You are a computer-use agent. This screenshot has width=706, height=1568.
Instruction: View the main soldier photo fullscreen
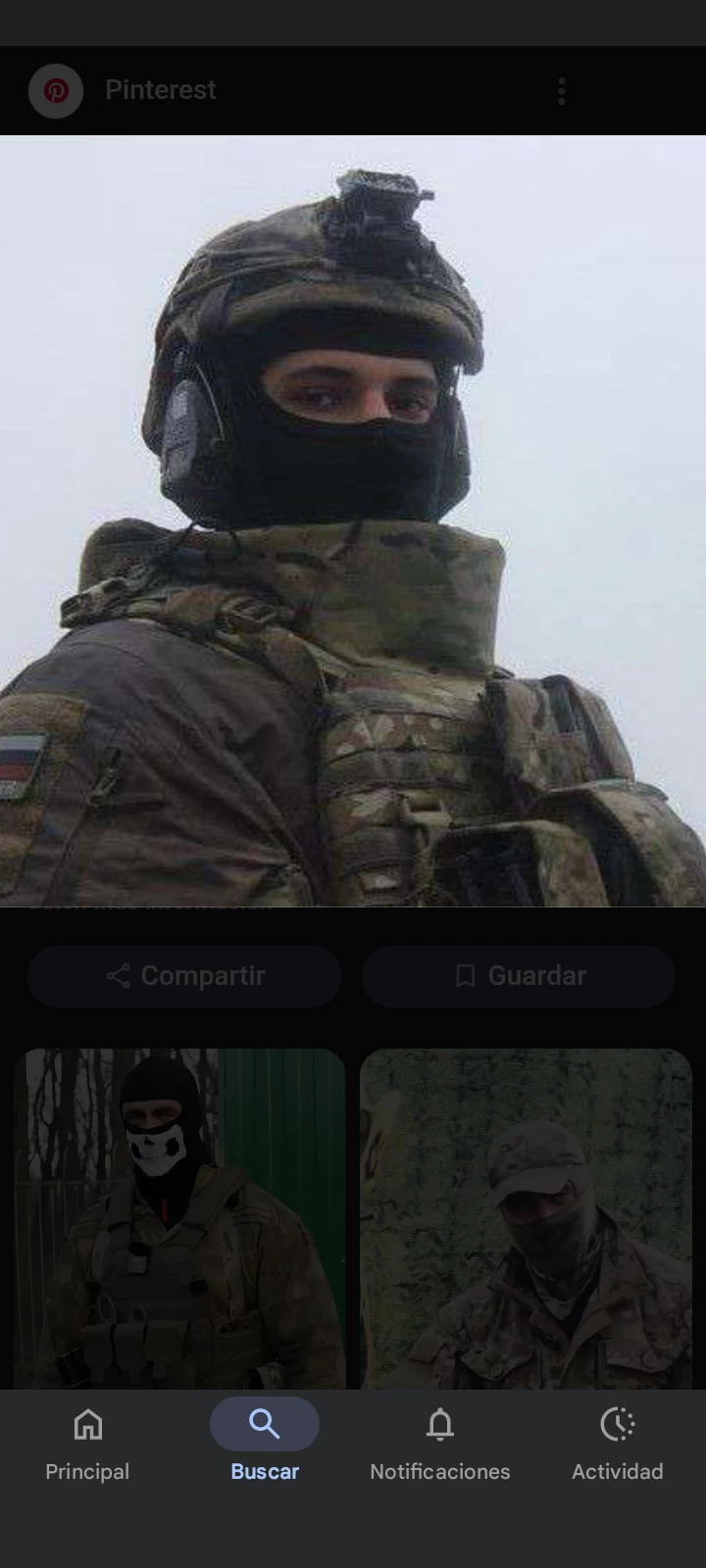[x=353, y=519]
